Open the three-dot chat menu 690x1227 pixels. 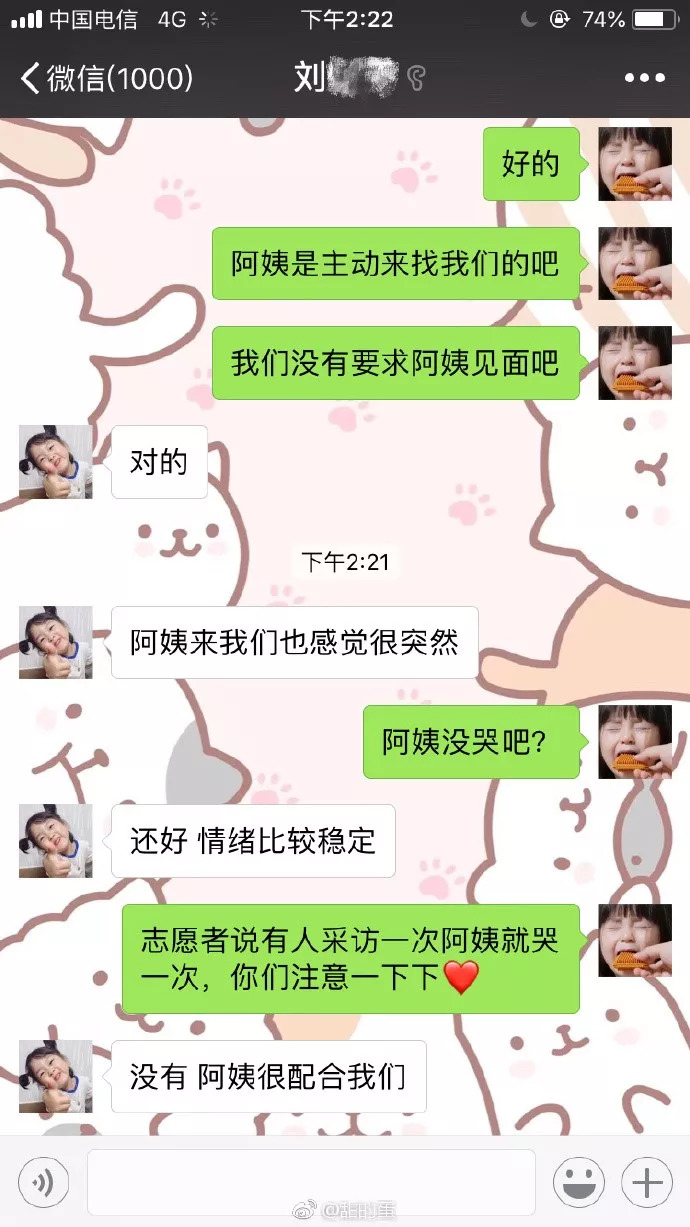[645, 77]
